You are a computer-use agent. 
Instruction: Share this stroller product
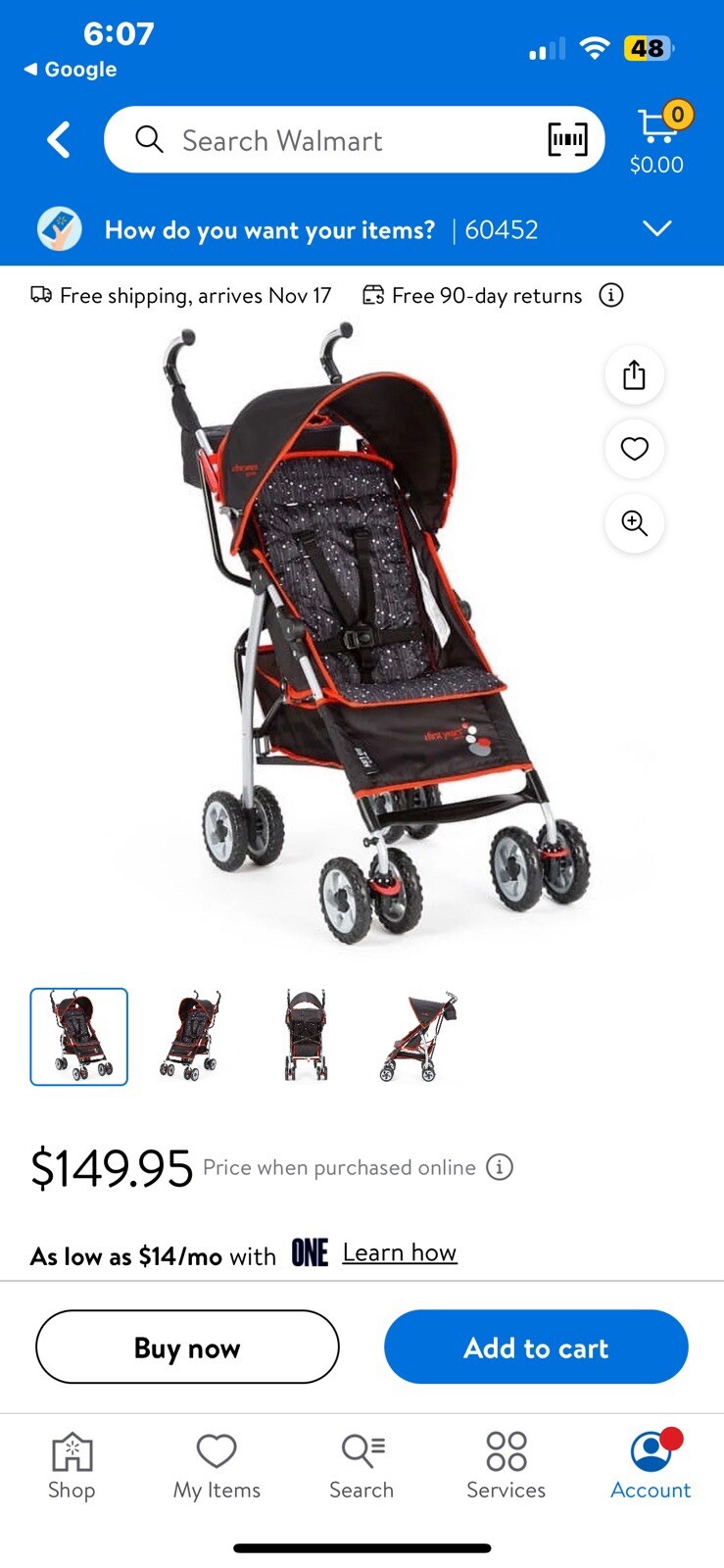pyautogui.click(x=634, y=375)
